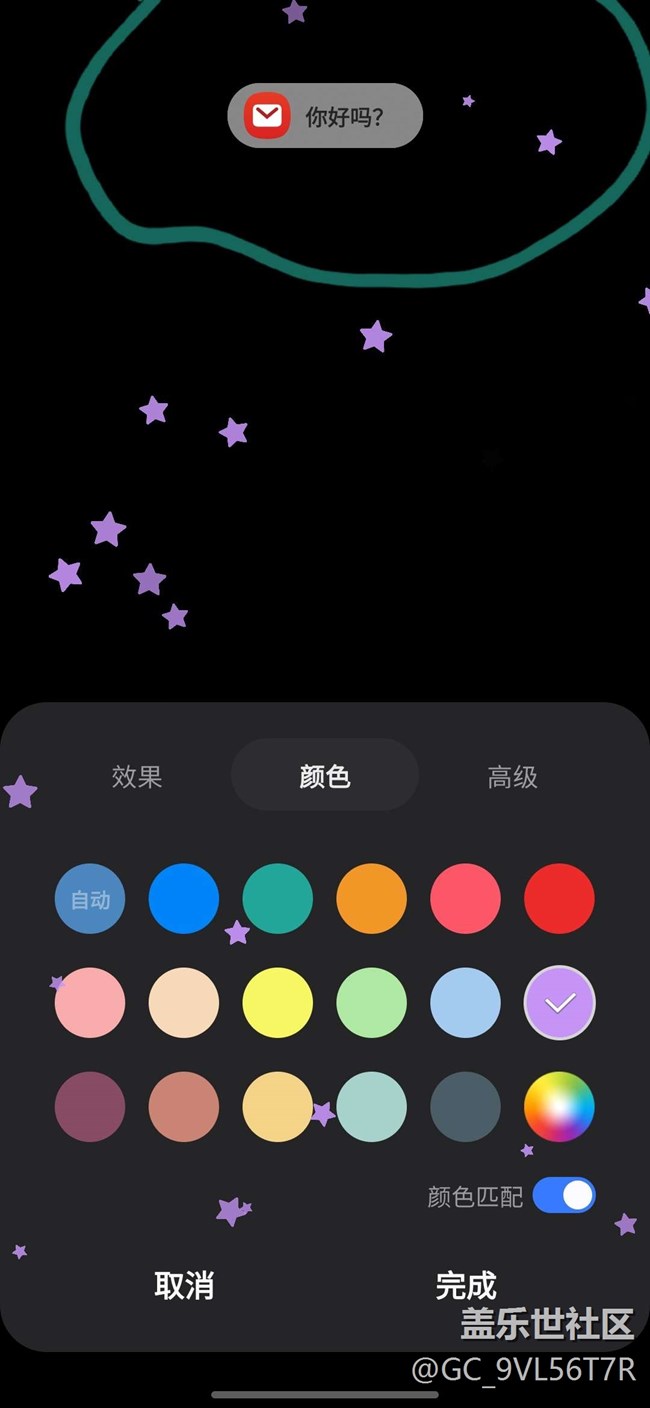This screenshot has height=1408, width=650.
Task: Switch to the 高级 tab
Action: (x=513, y=776)
